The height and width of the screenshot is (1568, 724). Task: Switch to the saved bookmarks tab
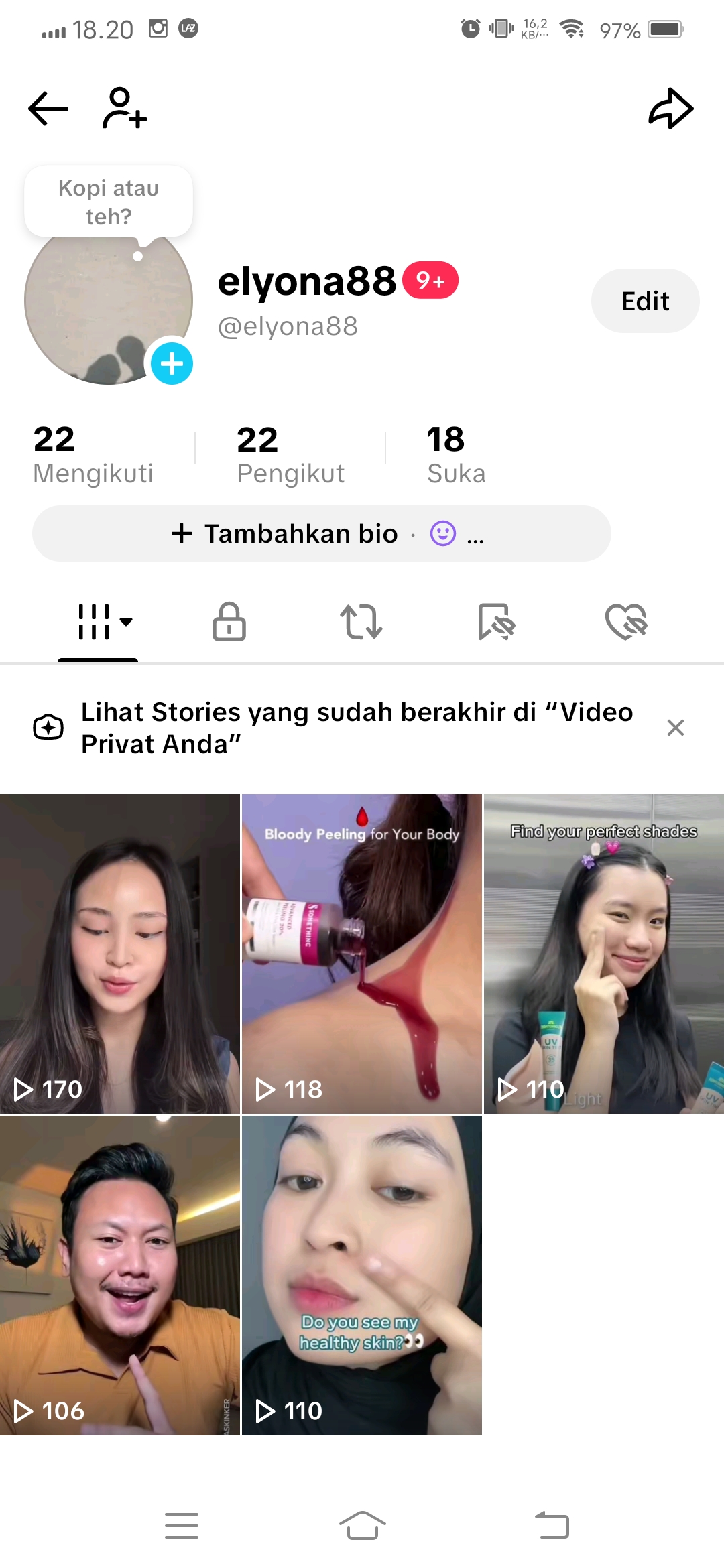[x=496, y=622]
